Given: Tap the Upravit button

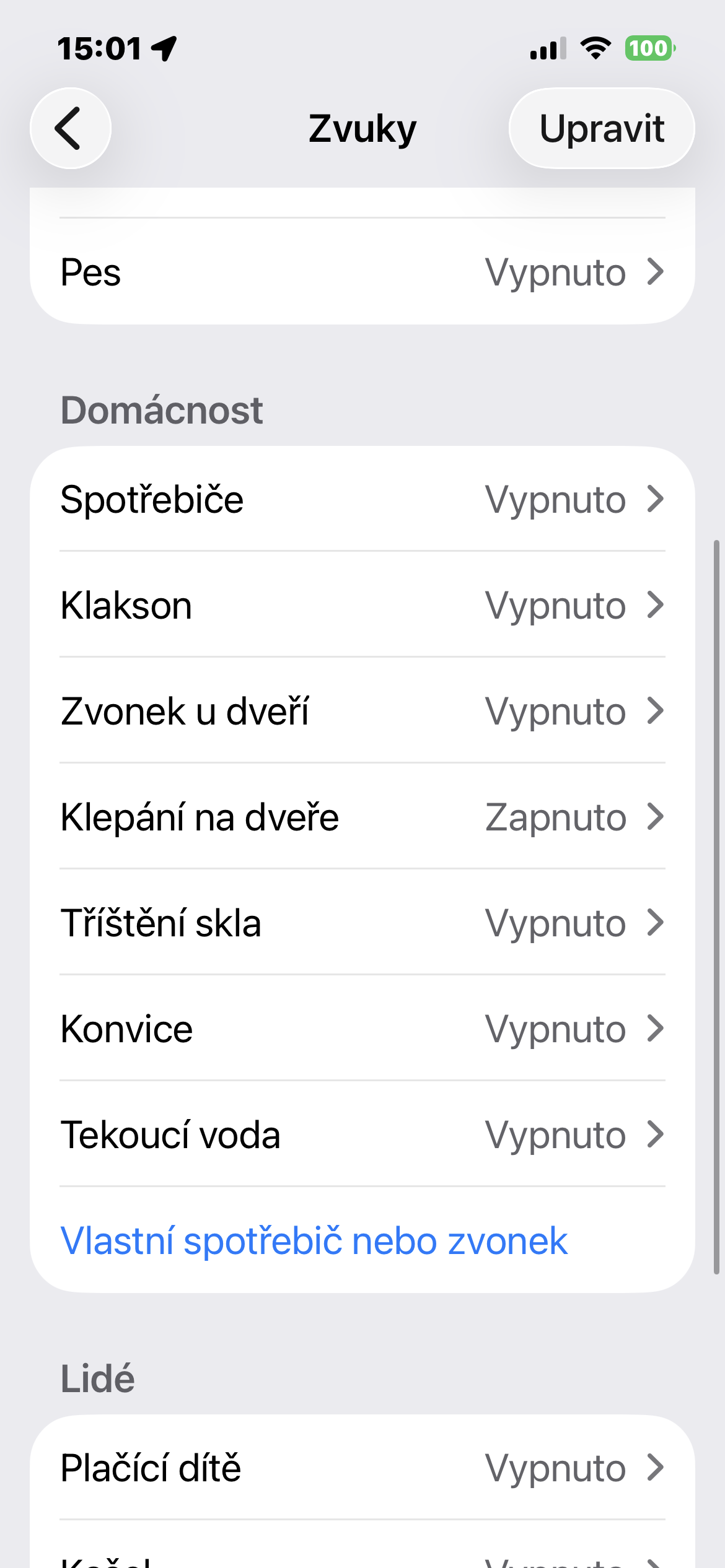Looking at the screenshot, I should (x=601, y=128).
